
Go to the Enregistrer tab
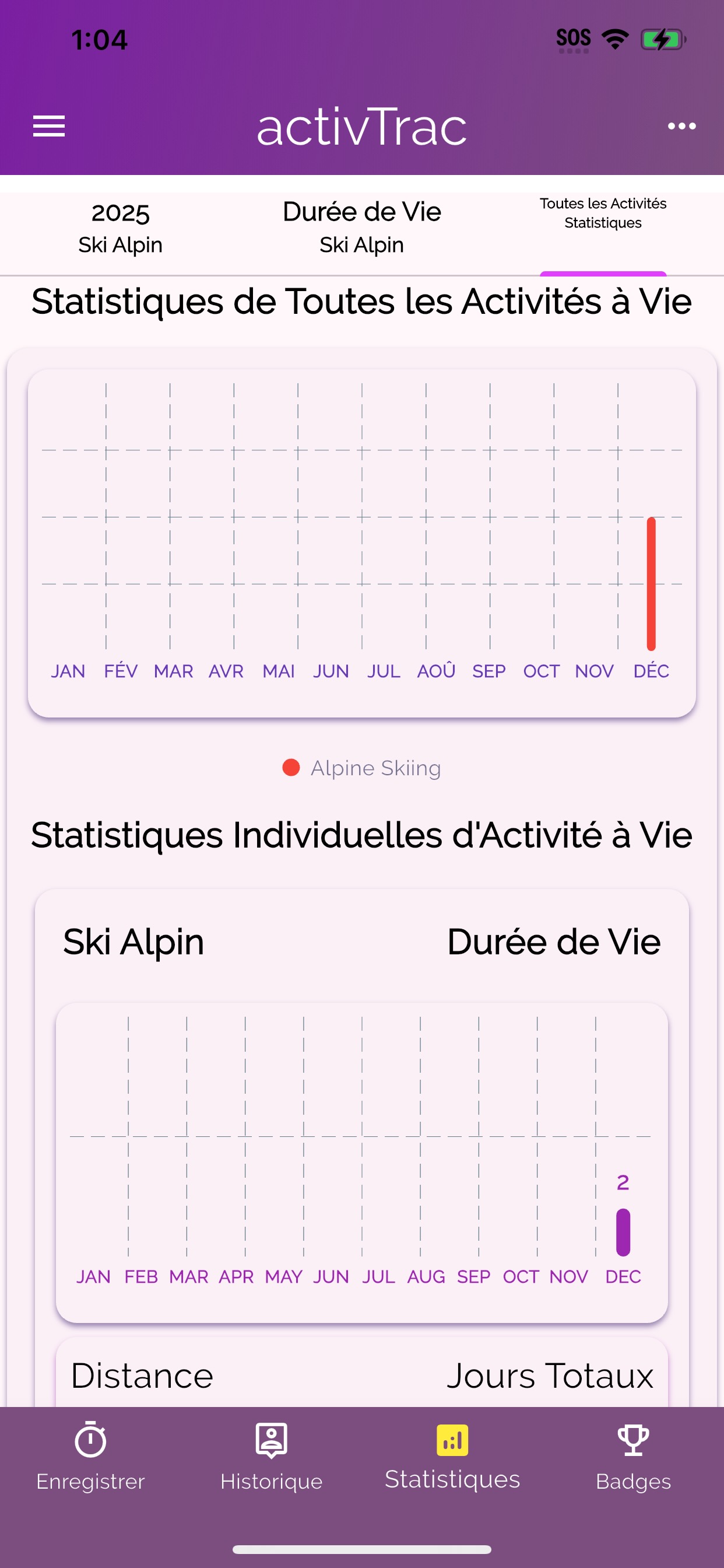coord(91,1455)
